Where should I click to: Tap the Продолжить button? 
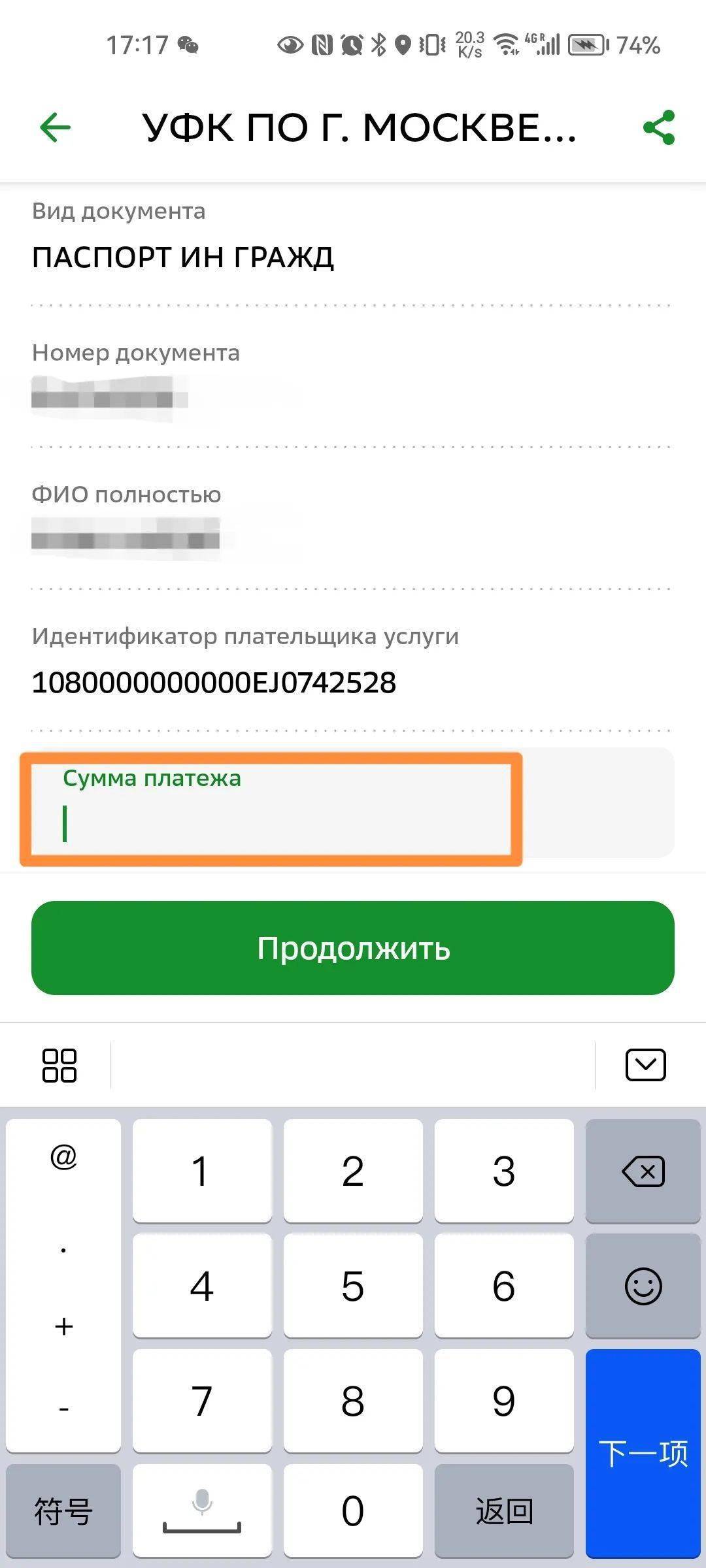click(353, 948)
